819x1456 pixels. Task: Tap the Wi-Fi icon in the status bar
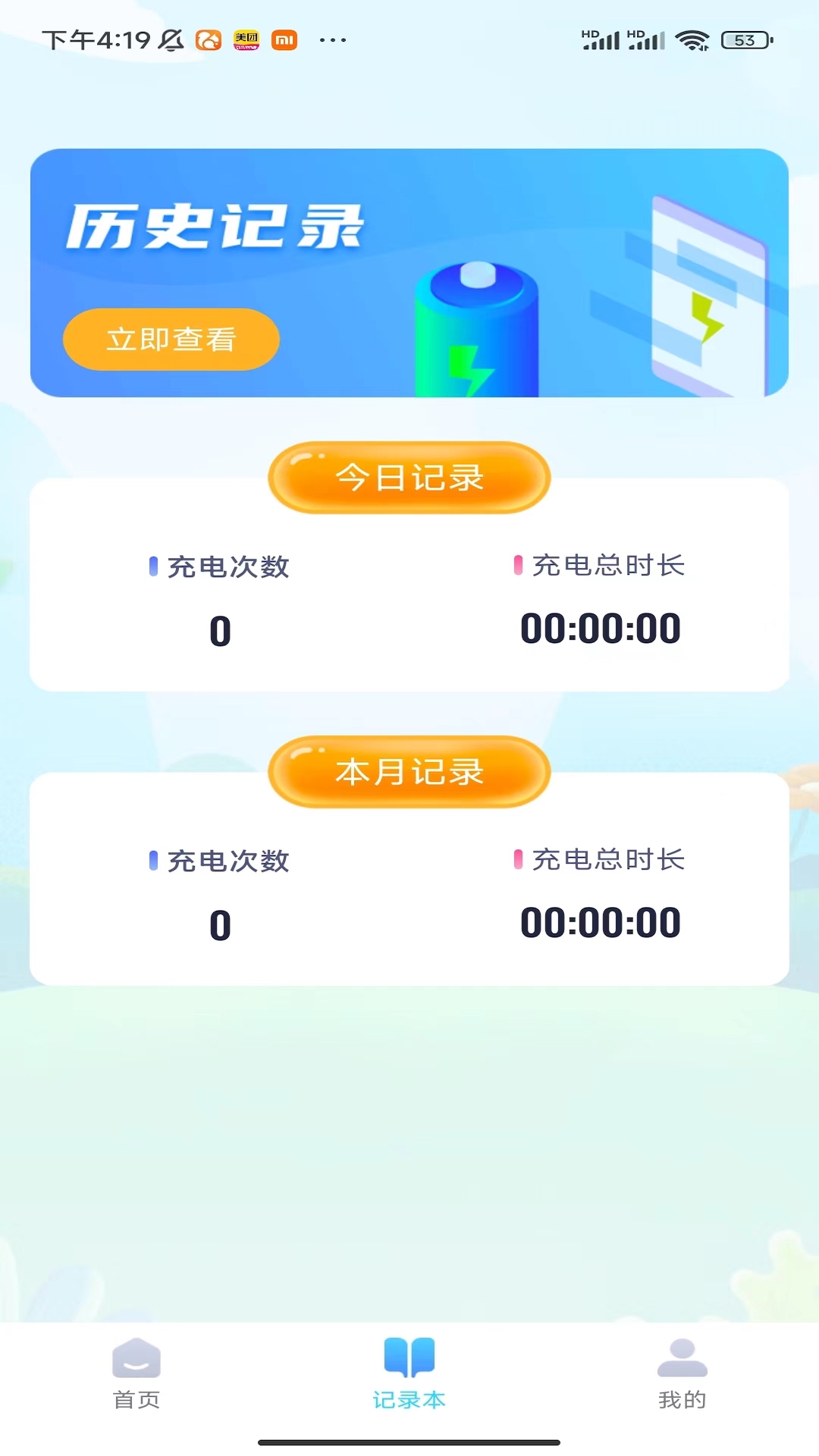692,38
